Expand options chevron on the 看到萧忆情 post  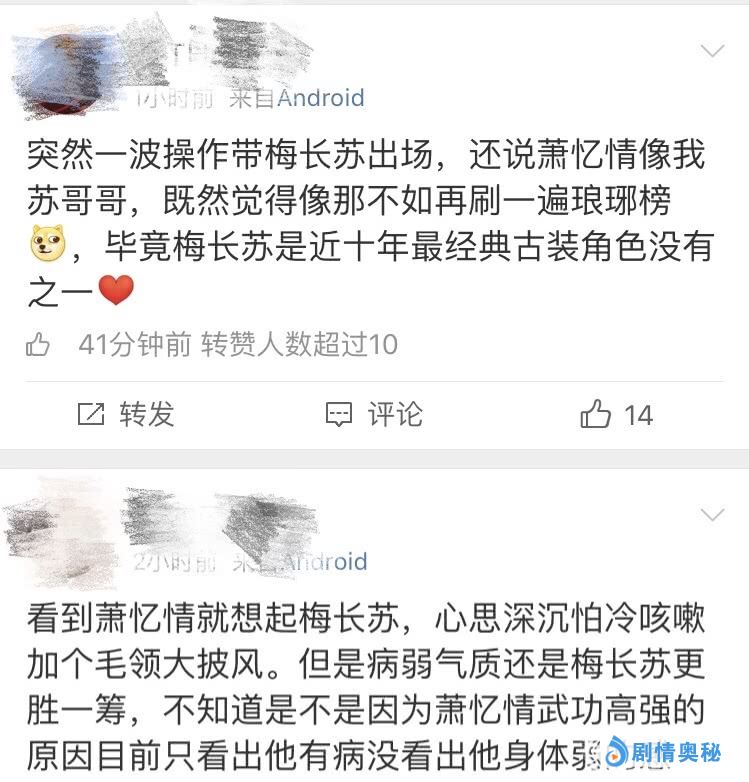pos(712,516)
